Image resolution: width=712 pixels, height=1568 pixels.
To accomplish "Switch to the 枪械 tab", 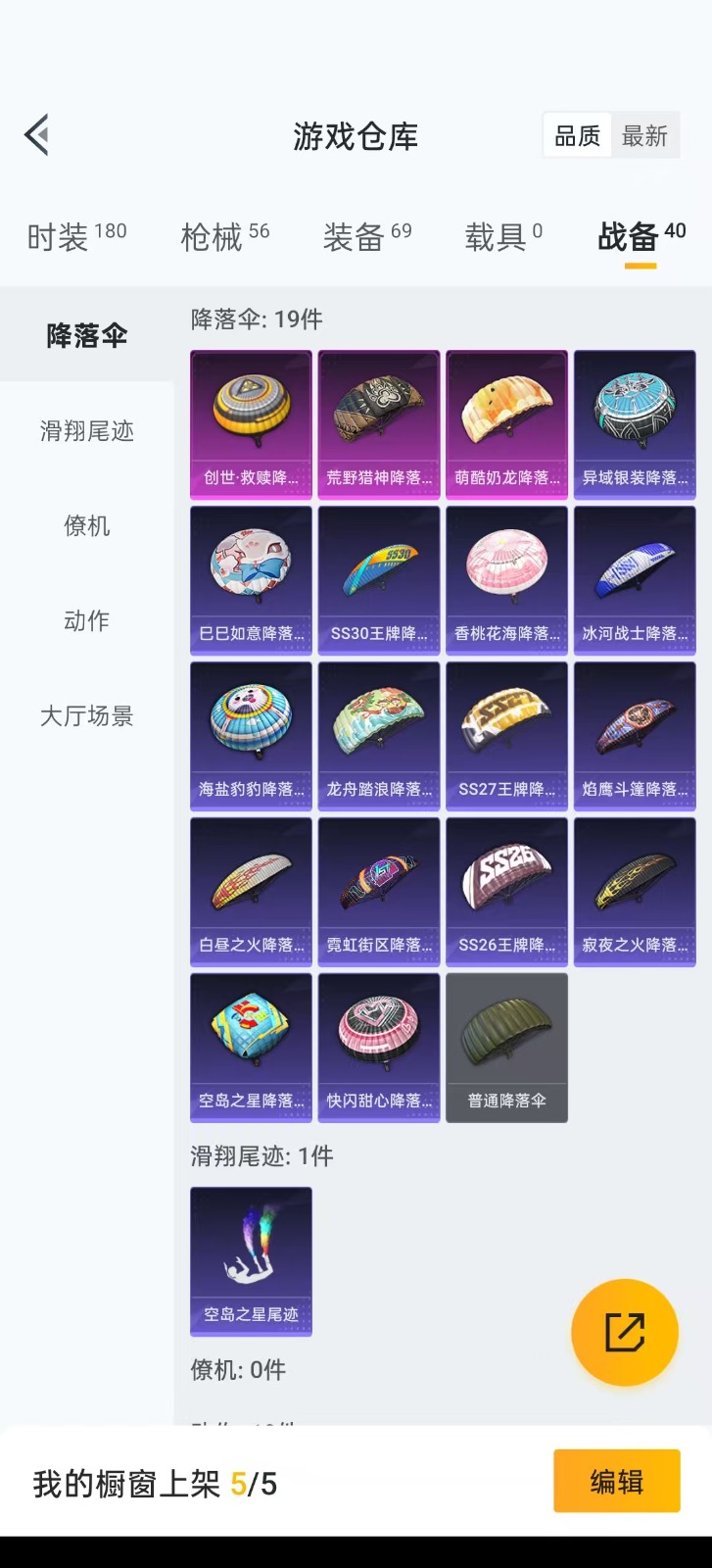I will click(224, 236).
